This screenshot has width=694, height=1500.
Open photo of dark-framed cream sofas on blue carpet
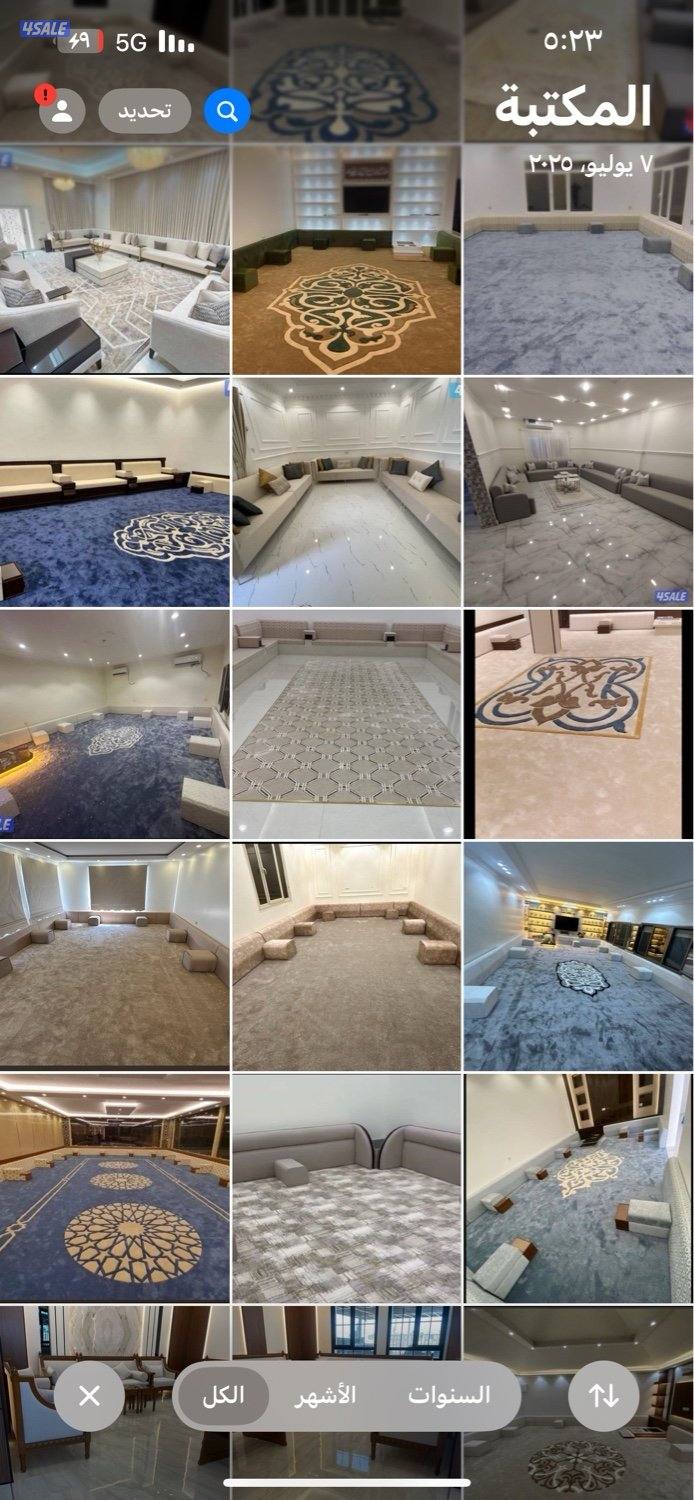114,492
